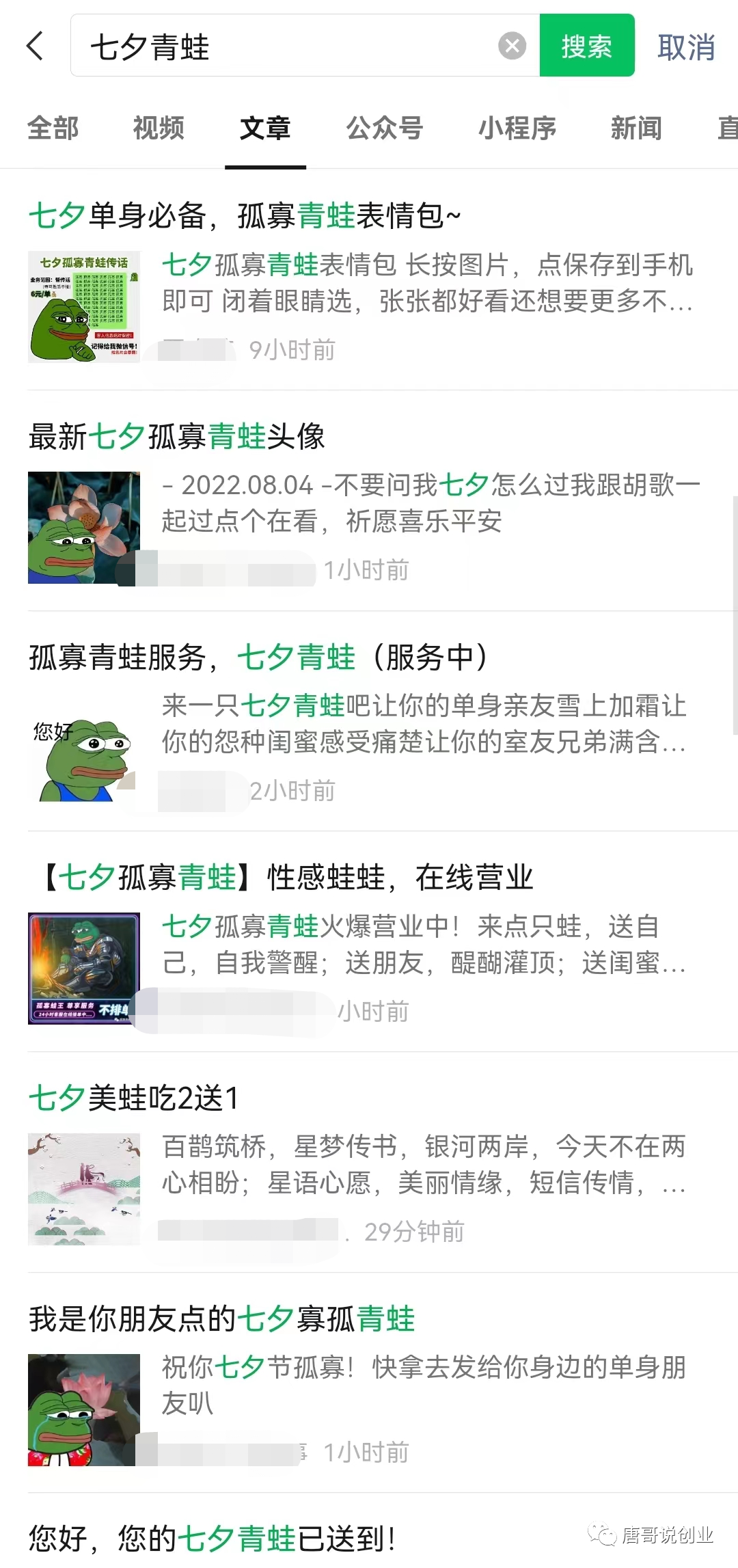The width and height of the screenshot is (738, 1568).
Task: Switch to the 视频 tab
Action: click(x=159, y=128)
